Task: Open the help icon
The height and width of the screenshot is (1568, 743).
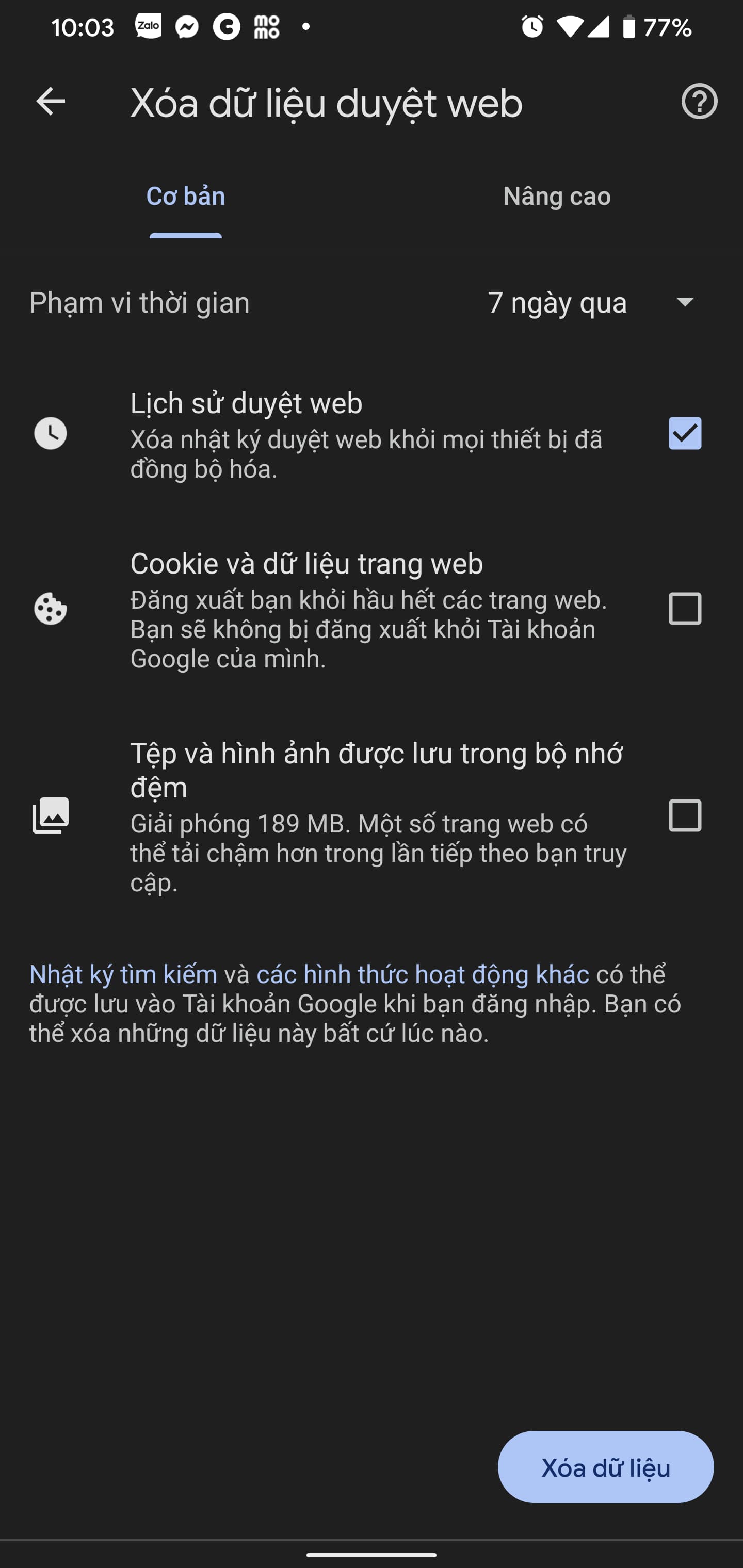Action: pyautogui.click(x=699, y=102)
